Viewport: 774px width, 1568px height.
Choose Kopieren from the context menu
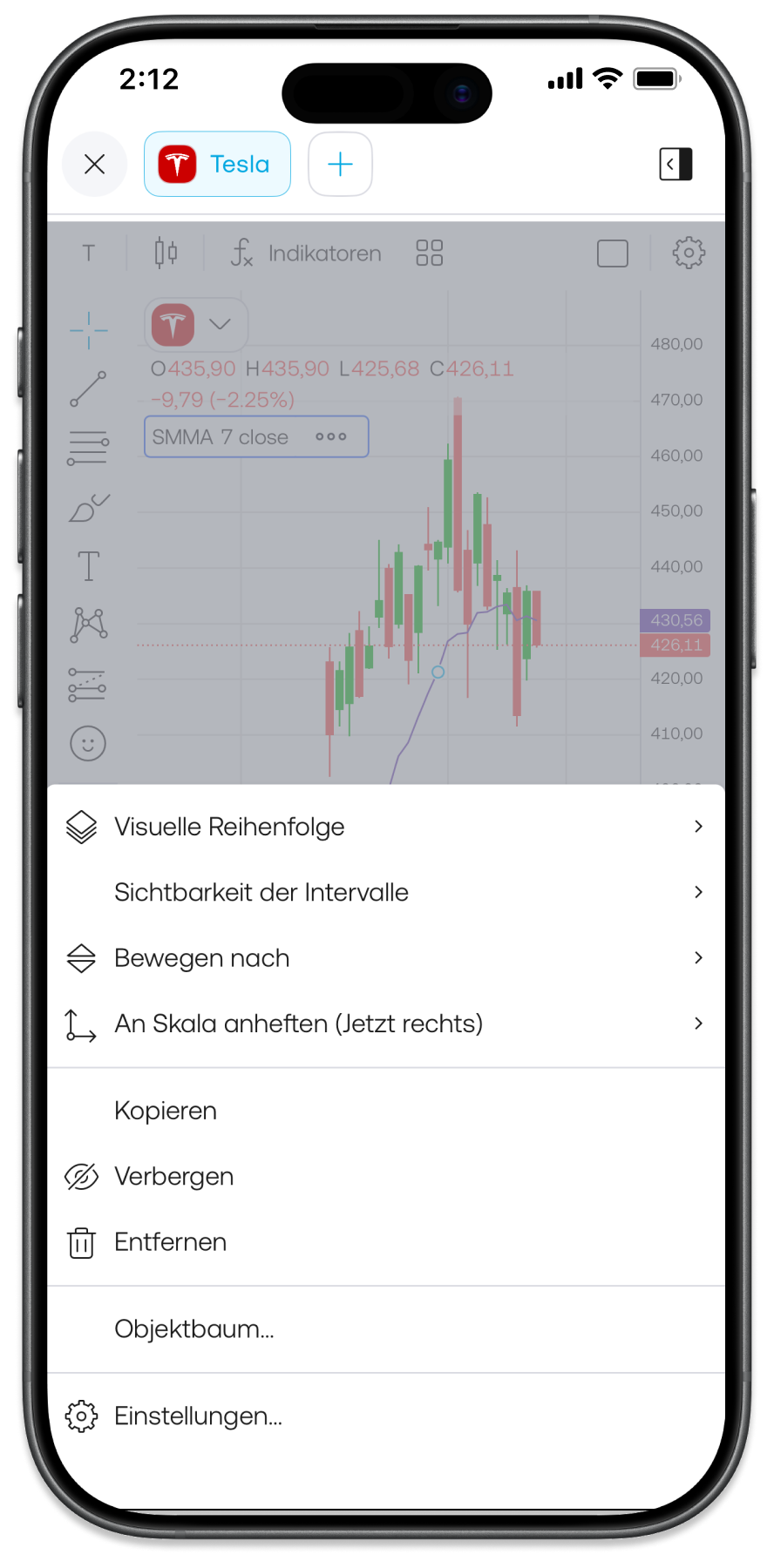[166, 1111]
